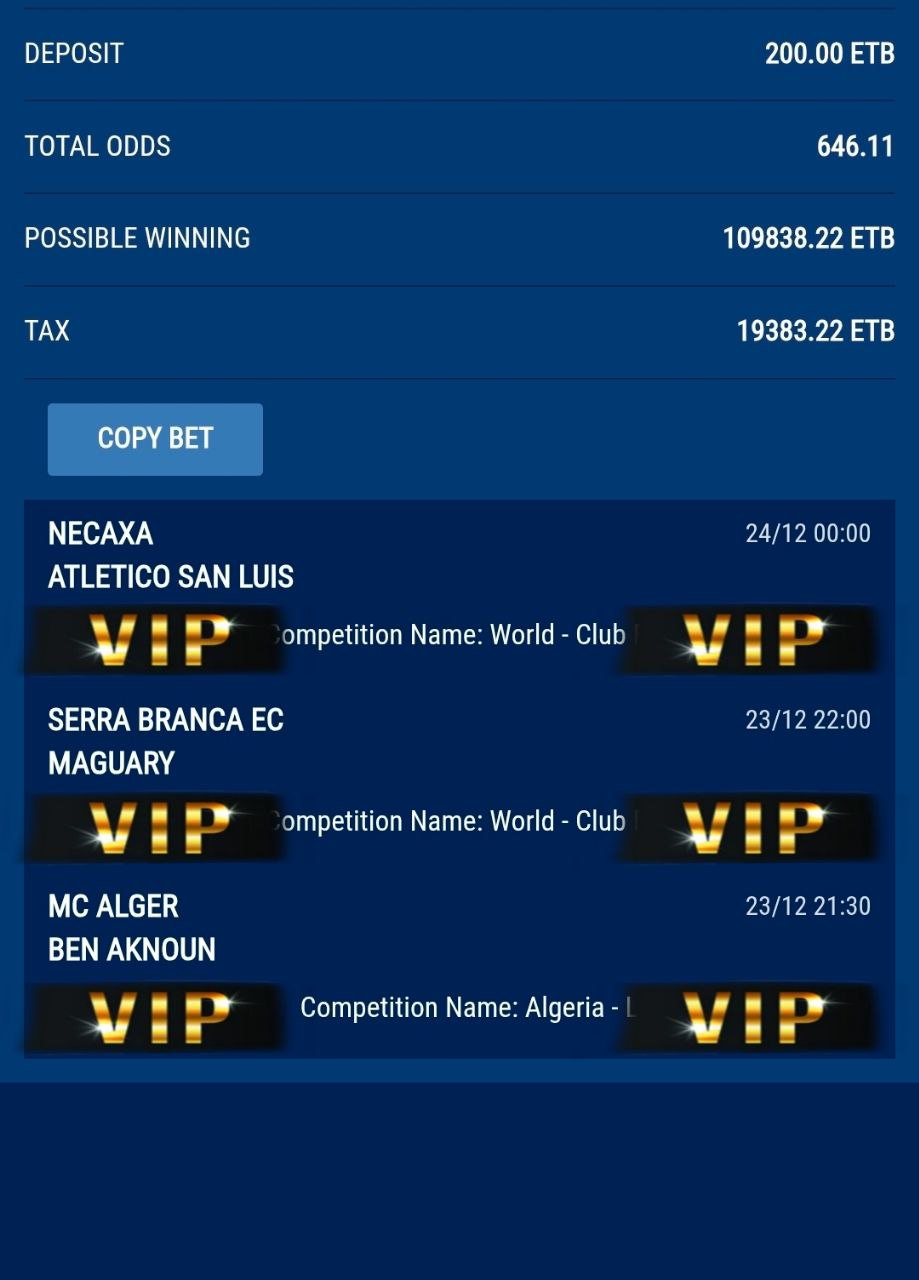Tap the Copy Bet button

155,439
